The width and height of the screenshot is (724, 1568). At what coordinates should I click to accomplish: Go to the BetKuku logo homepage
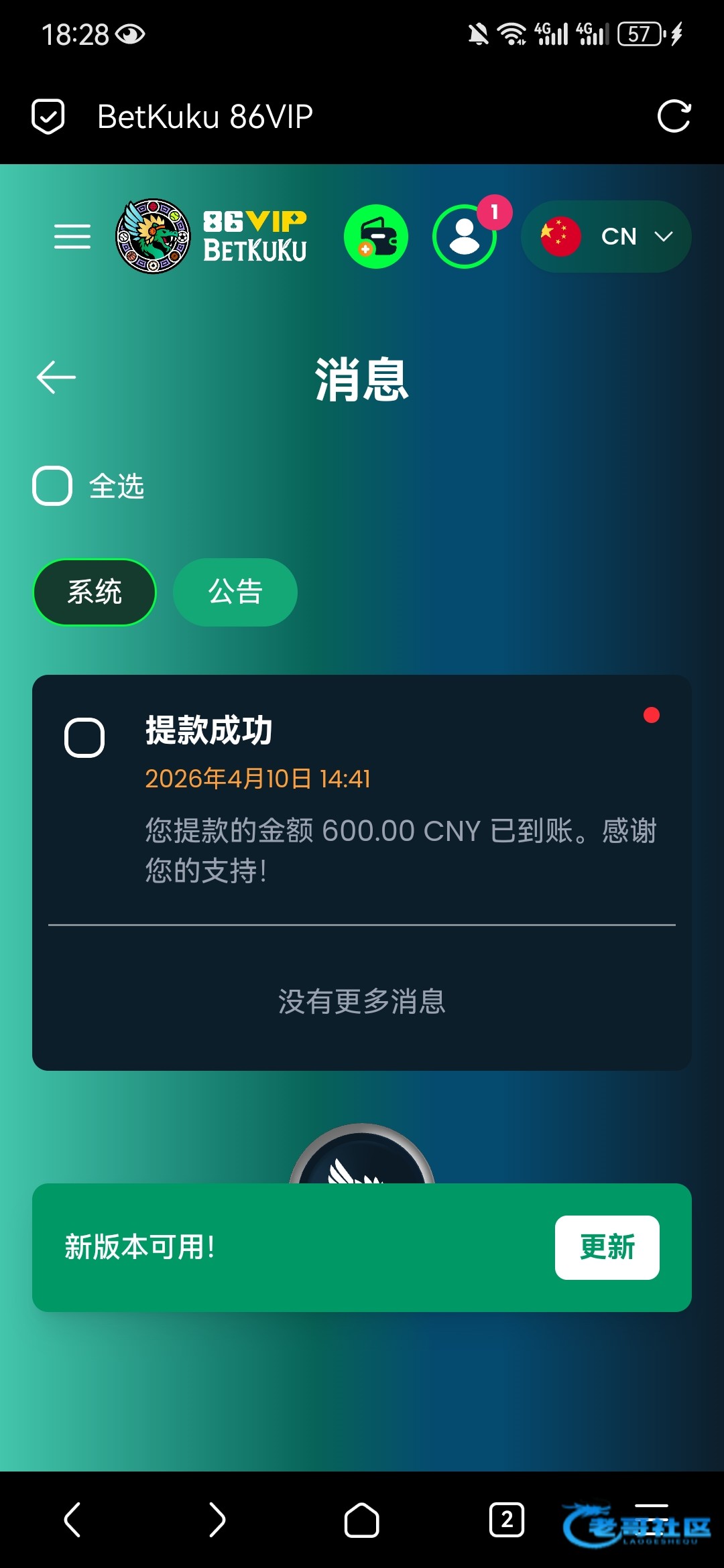[211, 237]
